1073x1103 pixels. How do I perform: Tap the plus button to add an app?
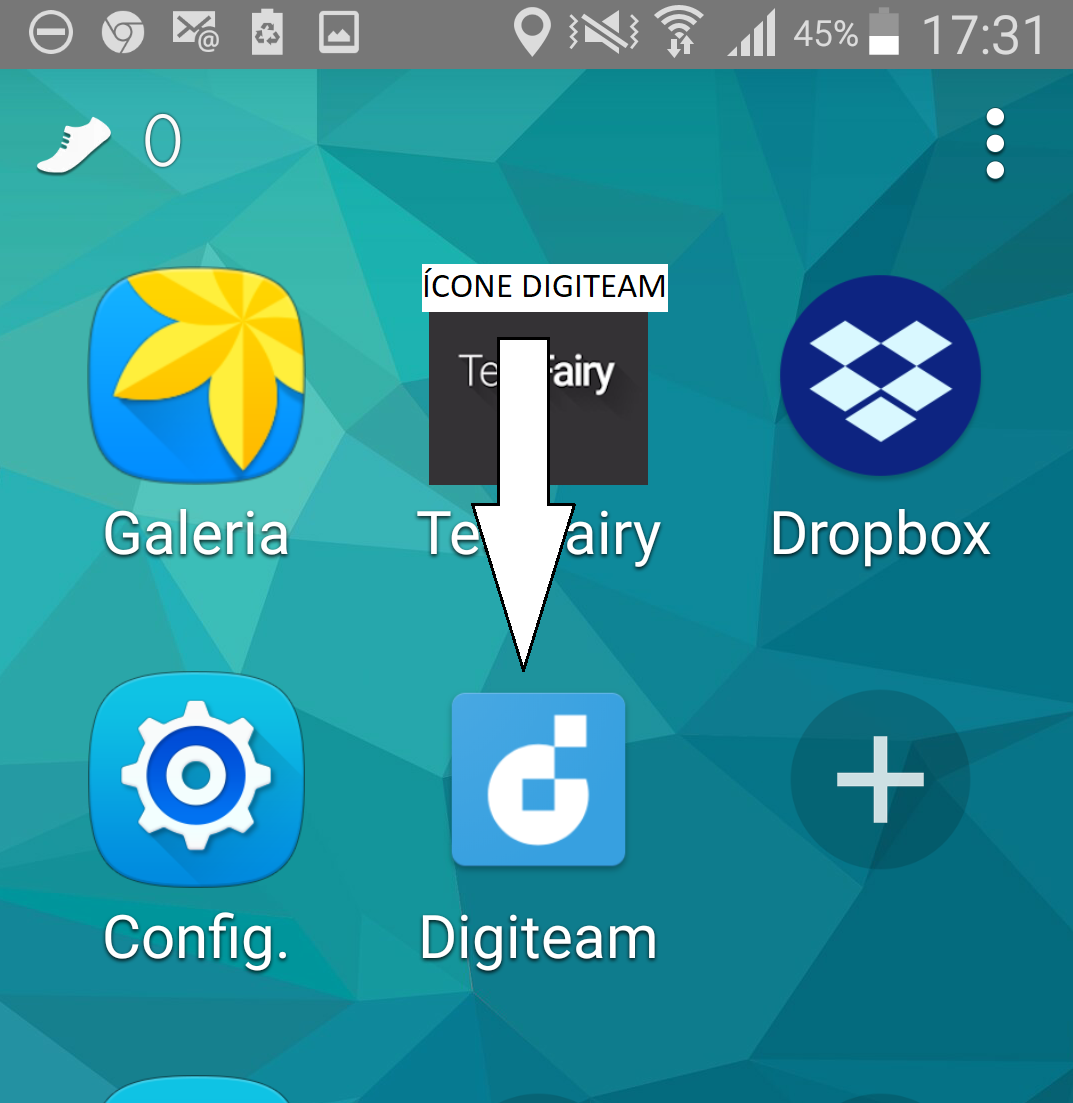(x=879, y=779)
